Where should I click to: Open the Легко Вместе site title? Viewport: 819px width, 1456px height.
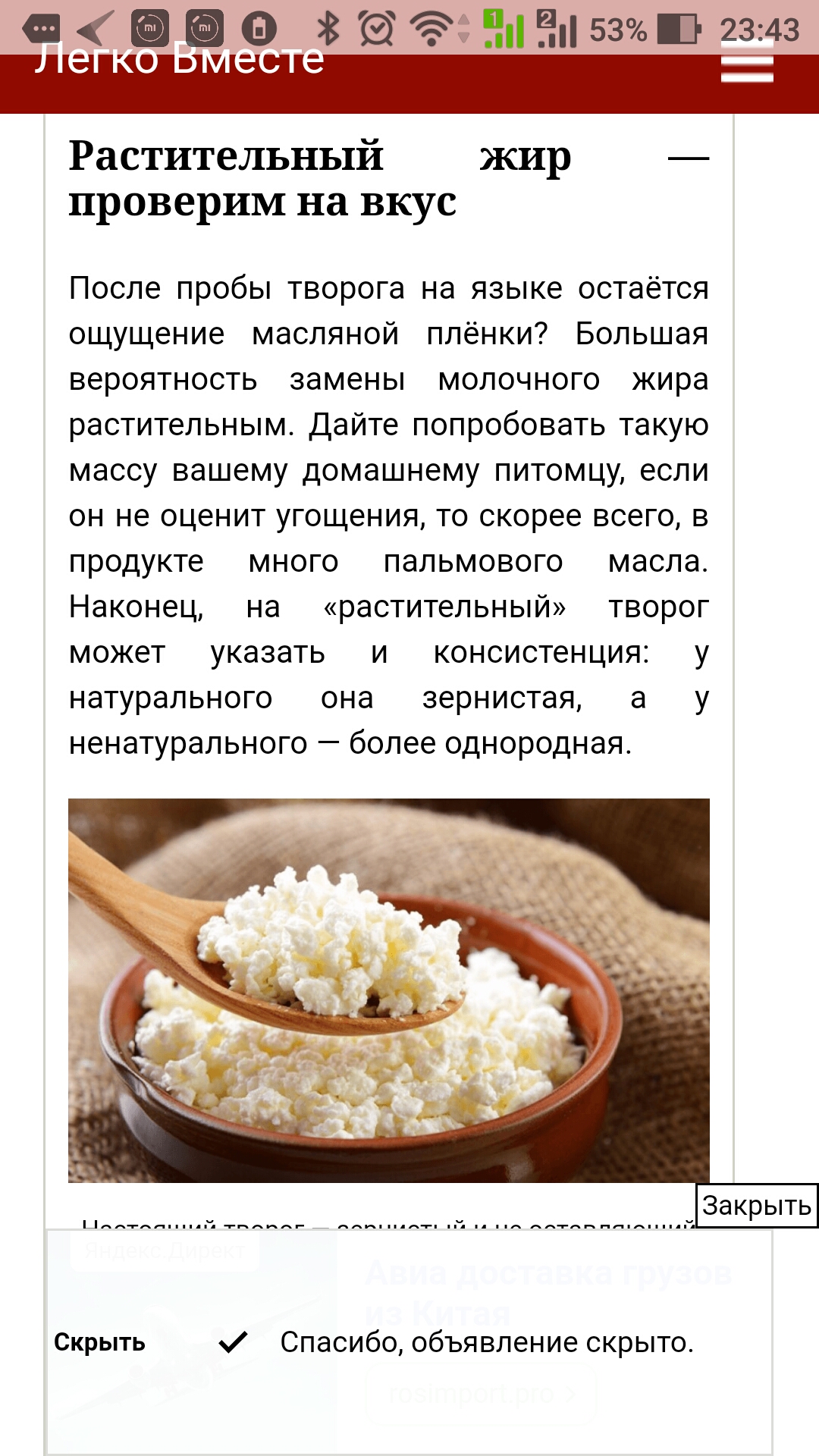tap(180, 59)
